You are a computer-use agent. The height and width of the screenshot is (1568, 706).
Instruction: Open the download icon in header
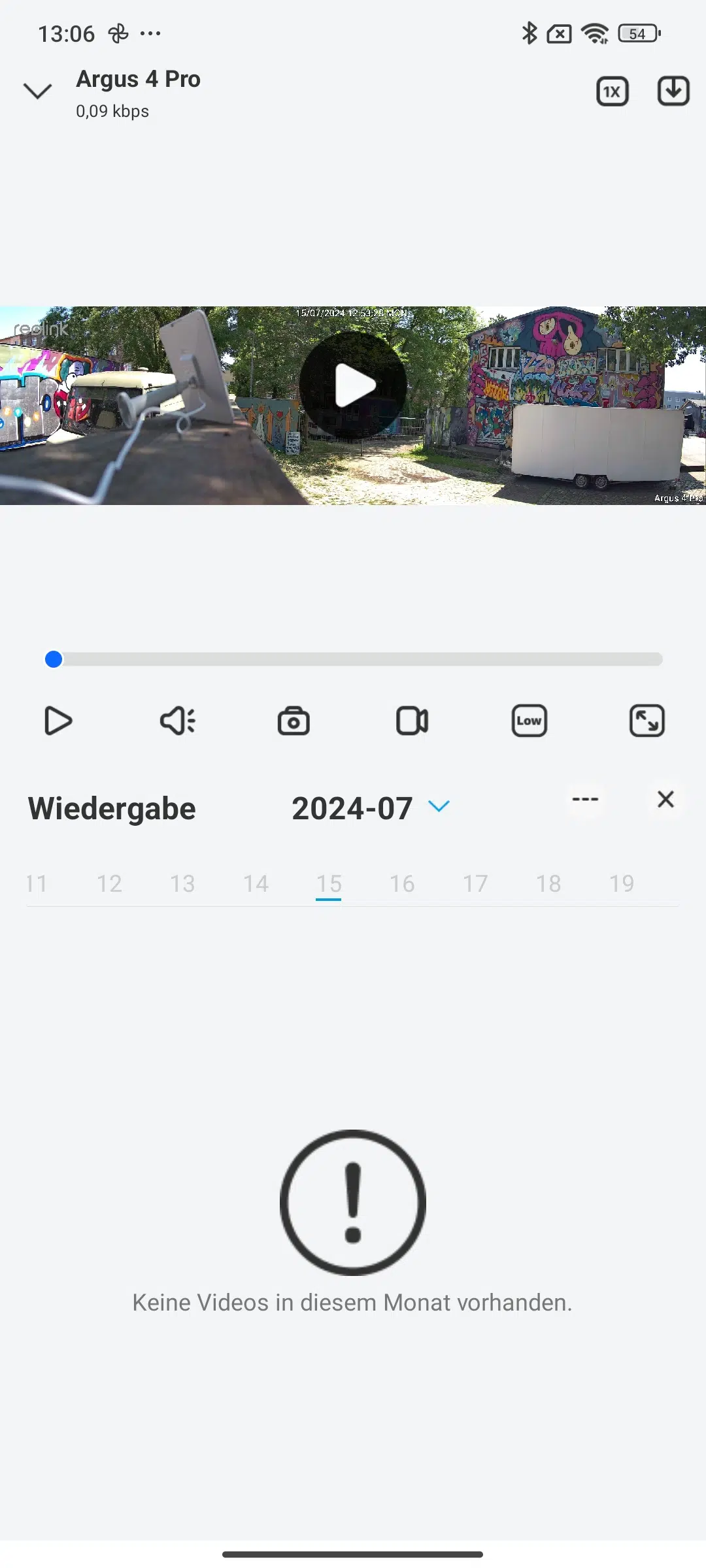[x=673, y=91]
